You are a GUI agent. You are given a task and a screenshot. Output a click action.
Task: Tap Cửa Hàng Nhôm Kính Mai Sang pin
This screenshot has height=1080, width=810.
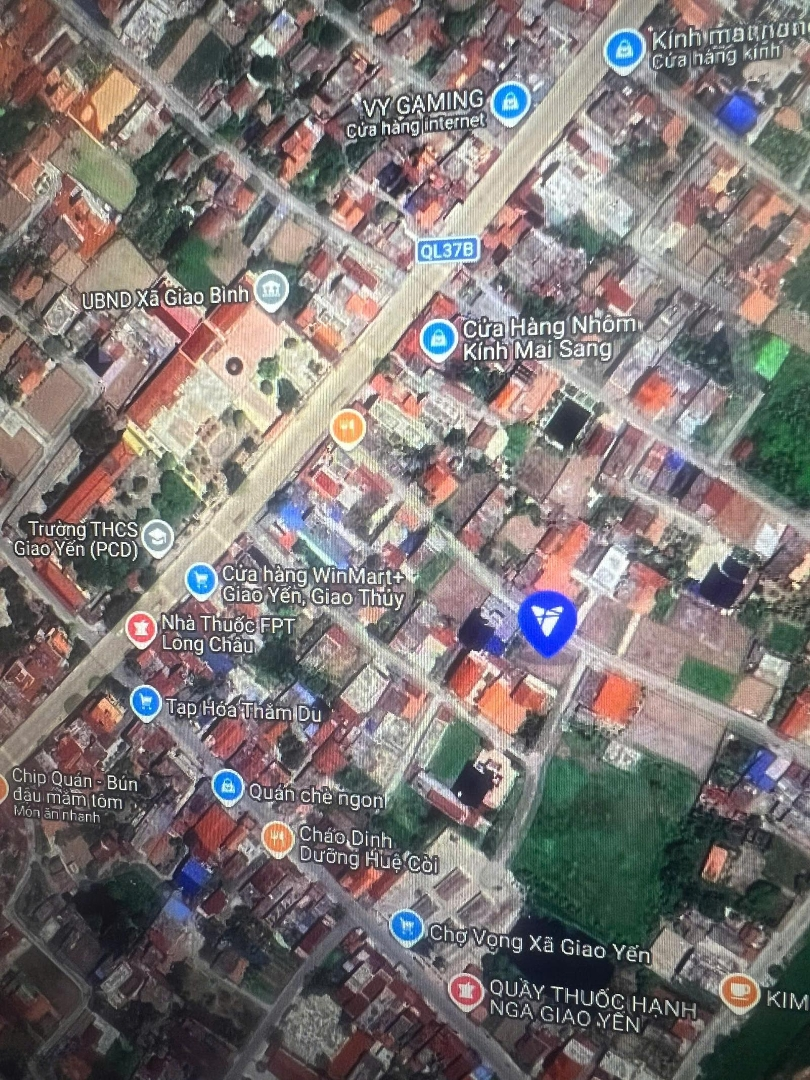[x=438, y=339]
